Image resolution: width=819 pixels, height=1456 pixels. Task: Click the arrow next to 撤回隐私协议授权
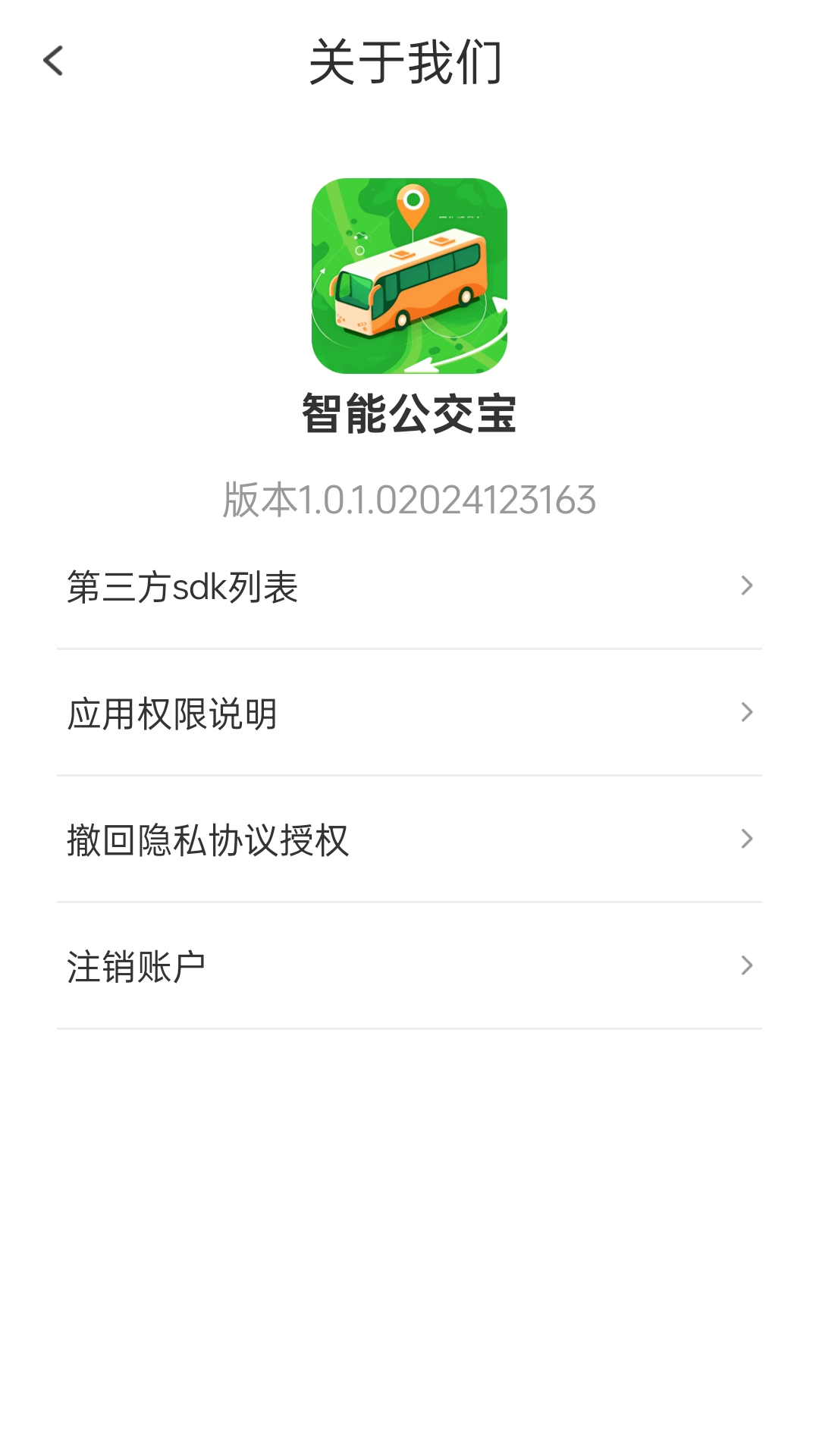747,839
